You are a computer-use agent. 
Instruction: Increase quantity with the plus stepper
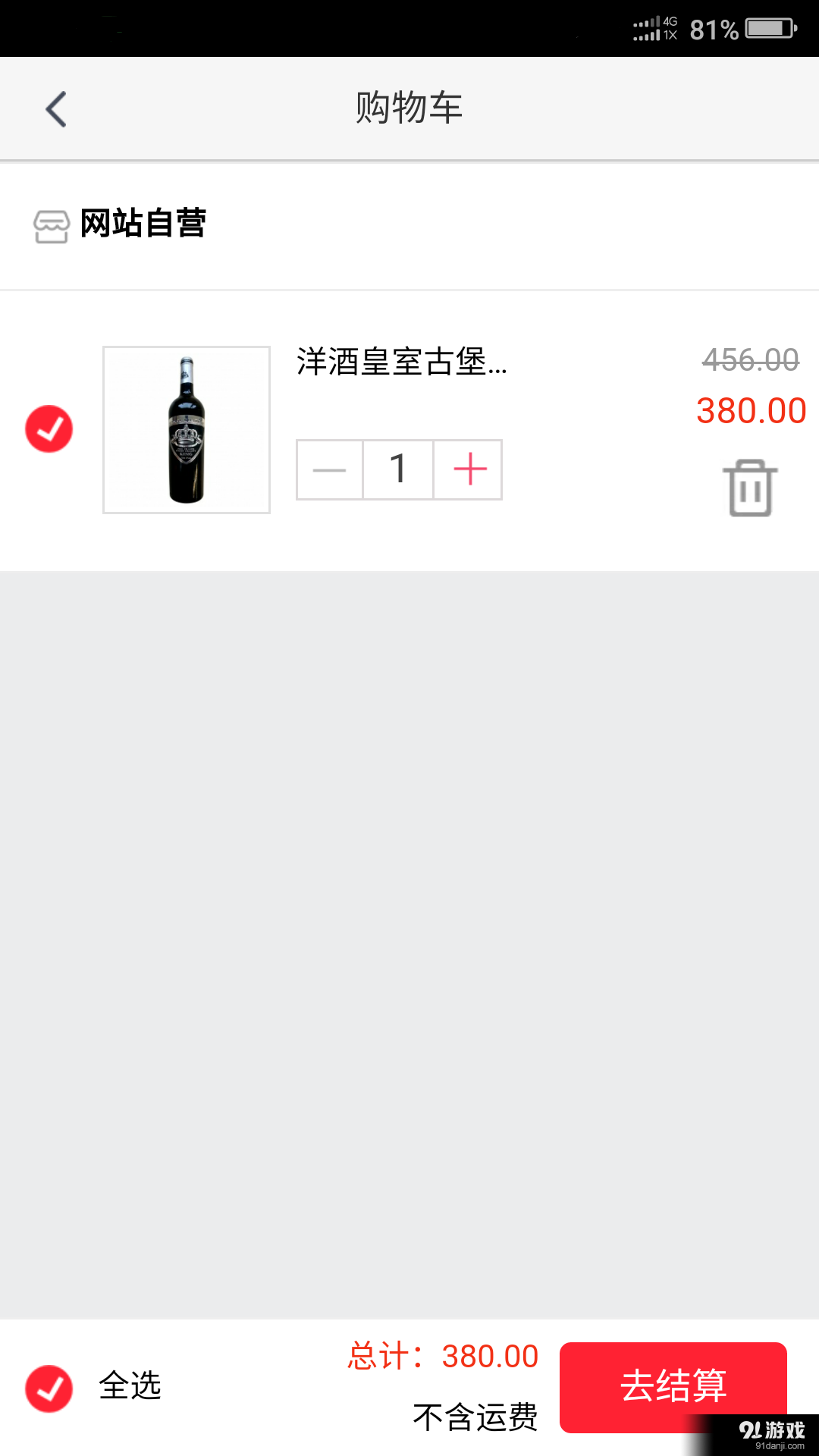(x=469, y=469)
